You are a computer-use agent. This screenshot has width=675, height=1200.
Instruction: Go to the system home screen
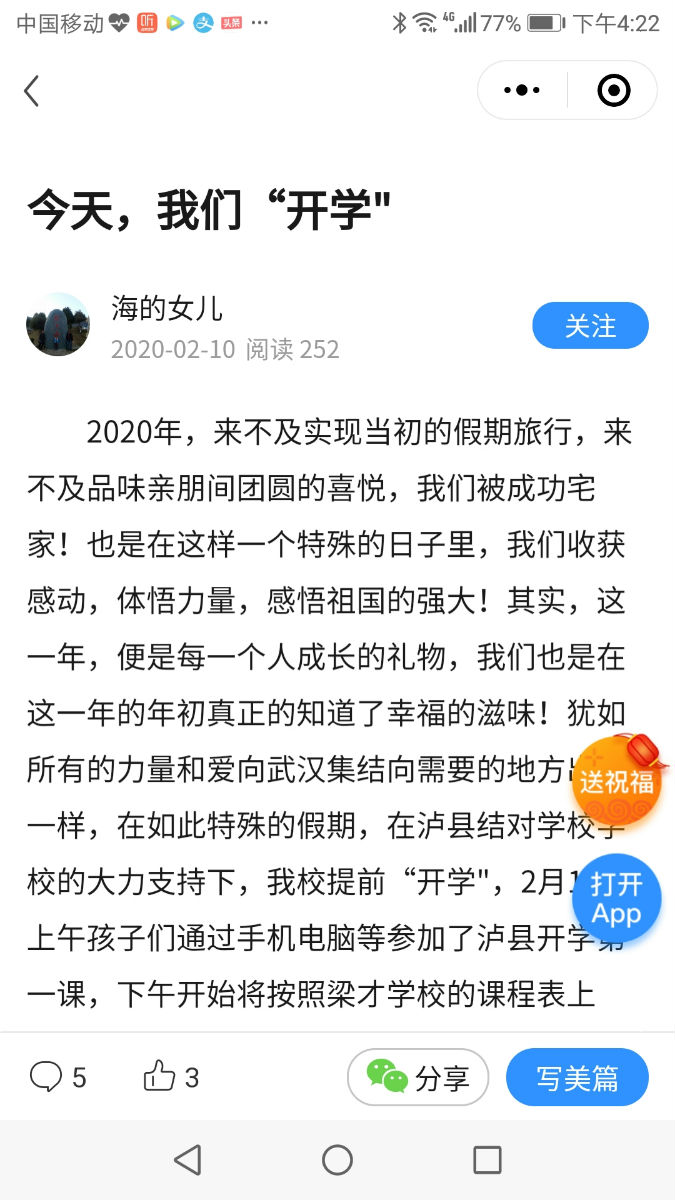(x=337, y=1160)
